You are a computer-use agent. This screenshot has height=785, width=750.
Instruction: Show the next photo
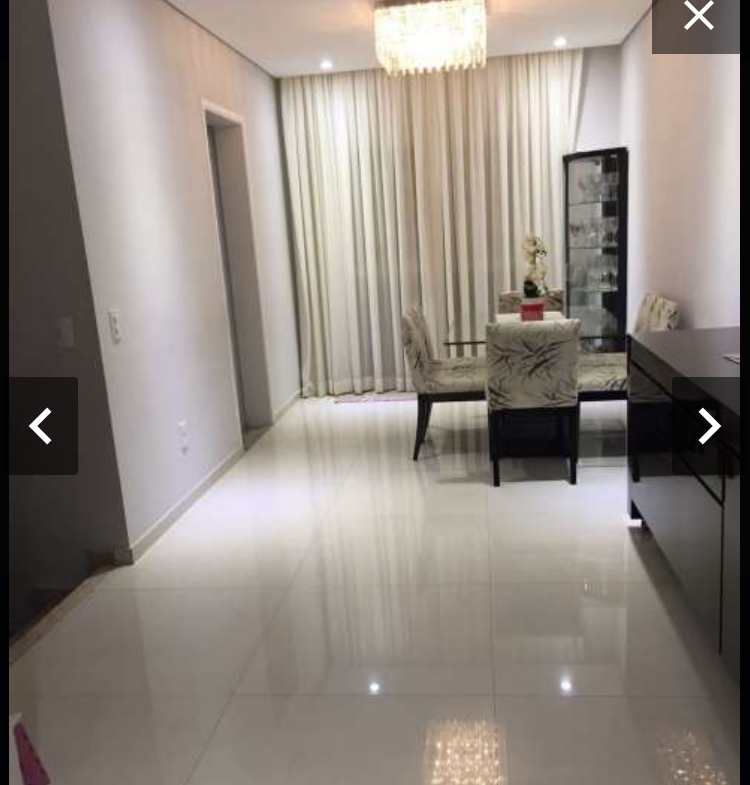coord(708,426)
